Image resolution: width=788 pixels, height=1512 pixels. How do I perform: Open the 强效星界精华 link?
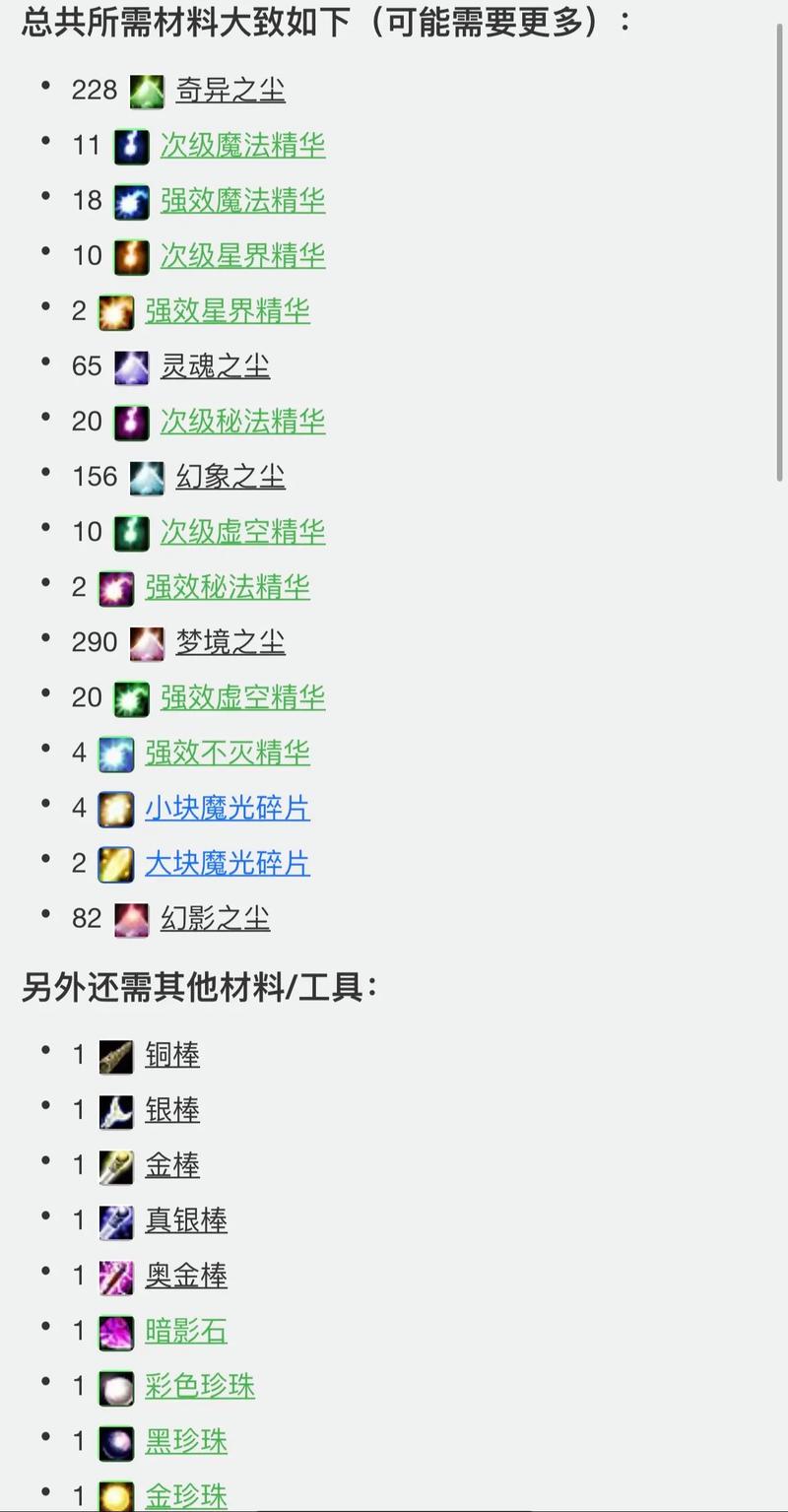tap(227, 311)
